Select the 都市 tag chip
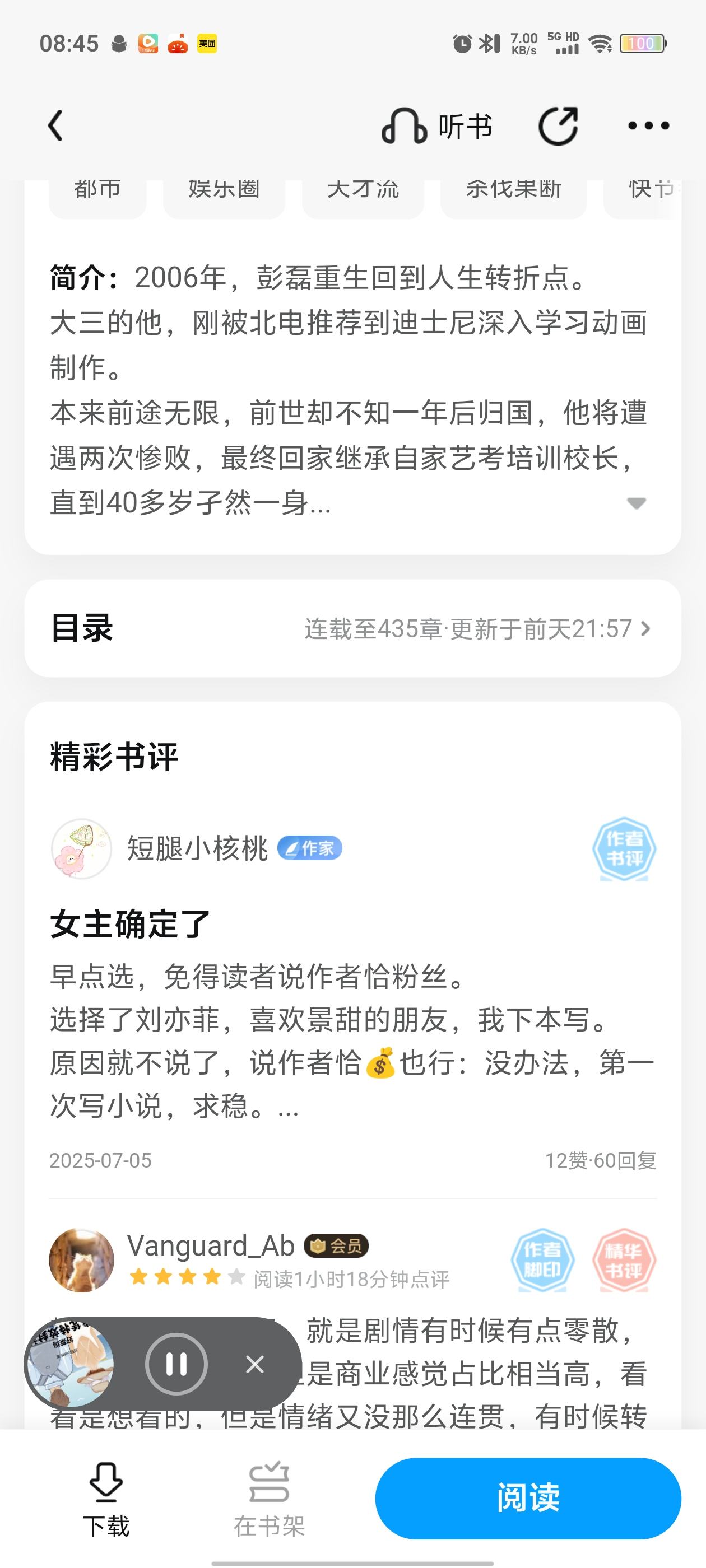Viewport: 706px width, 1568px height. pyautogui.click(x=97, y=191)
